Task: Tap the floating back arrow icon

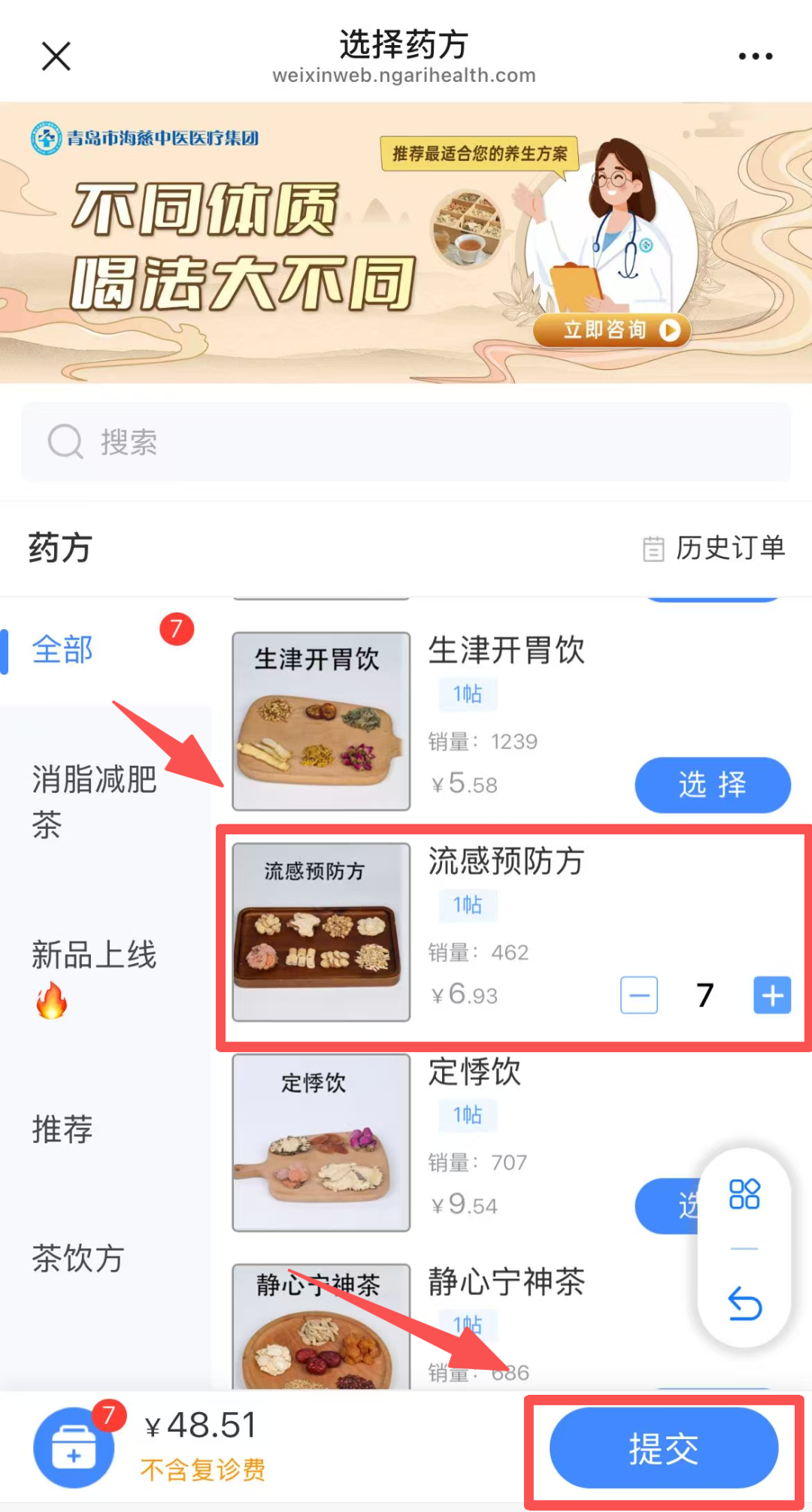Action: pos(744,1303)
